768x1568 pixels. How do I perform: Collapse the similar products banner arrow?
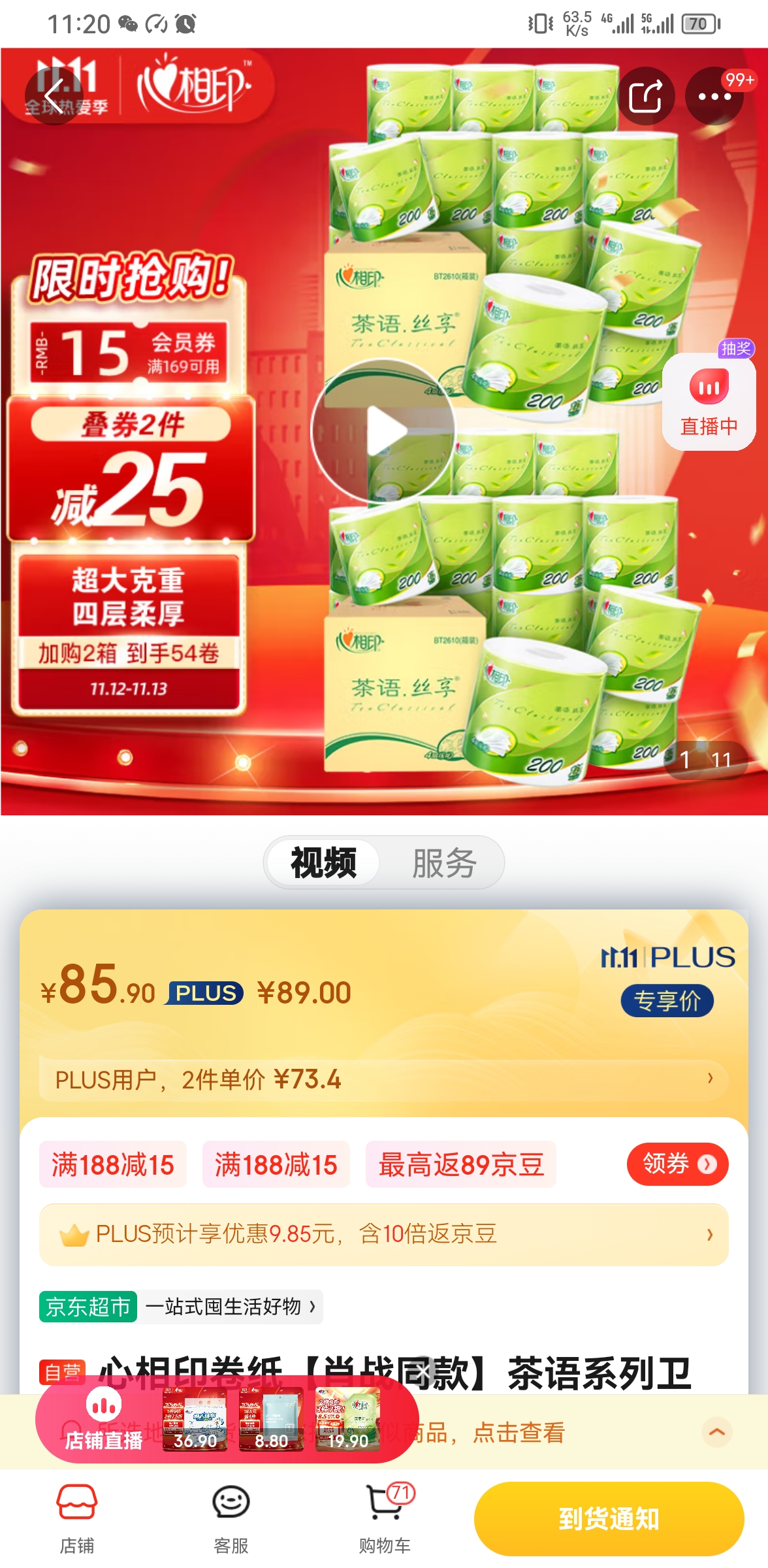pyautogui.click(x=716, y=1432)
